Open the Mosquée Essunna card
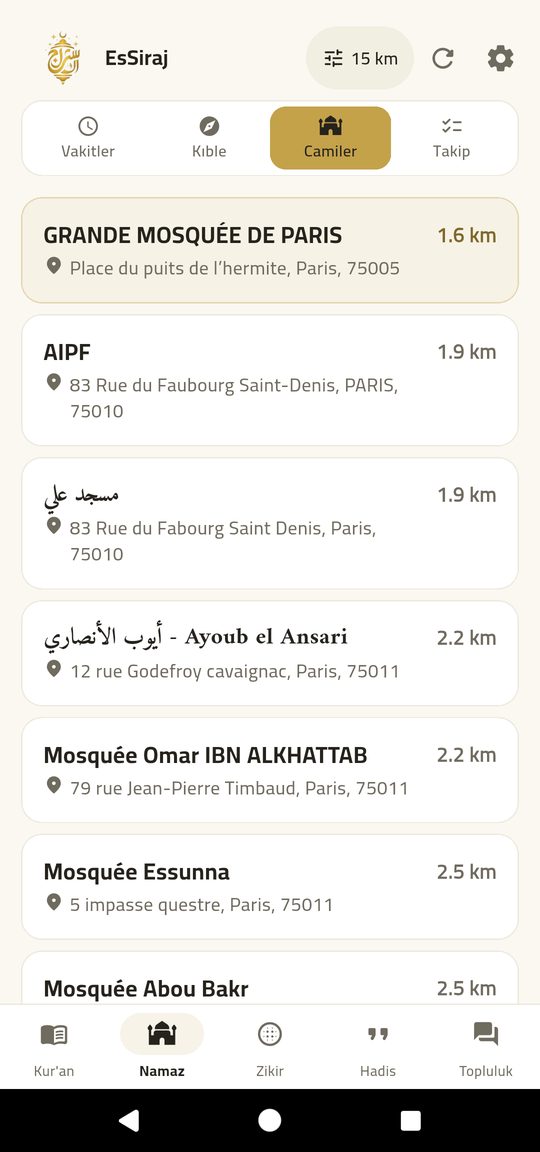The height and width of the screenshot is (1152, 540). pos(270,887)
